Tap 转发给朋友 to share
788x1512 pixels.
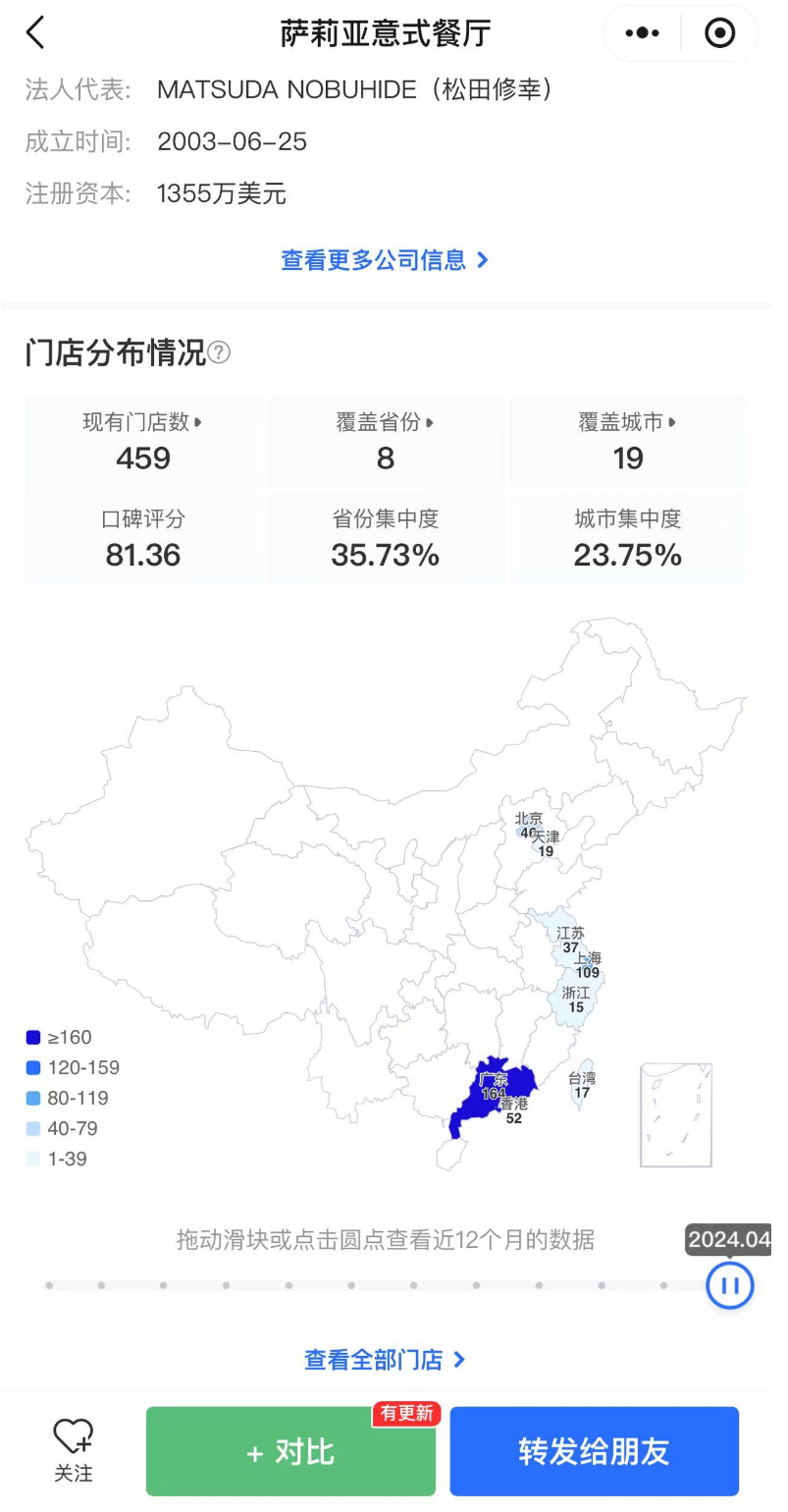pos(594,1451)
